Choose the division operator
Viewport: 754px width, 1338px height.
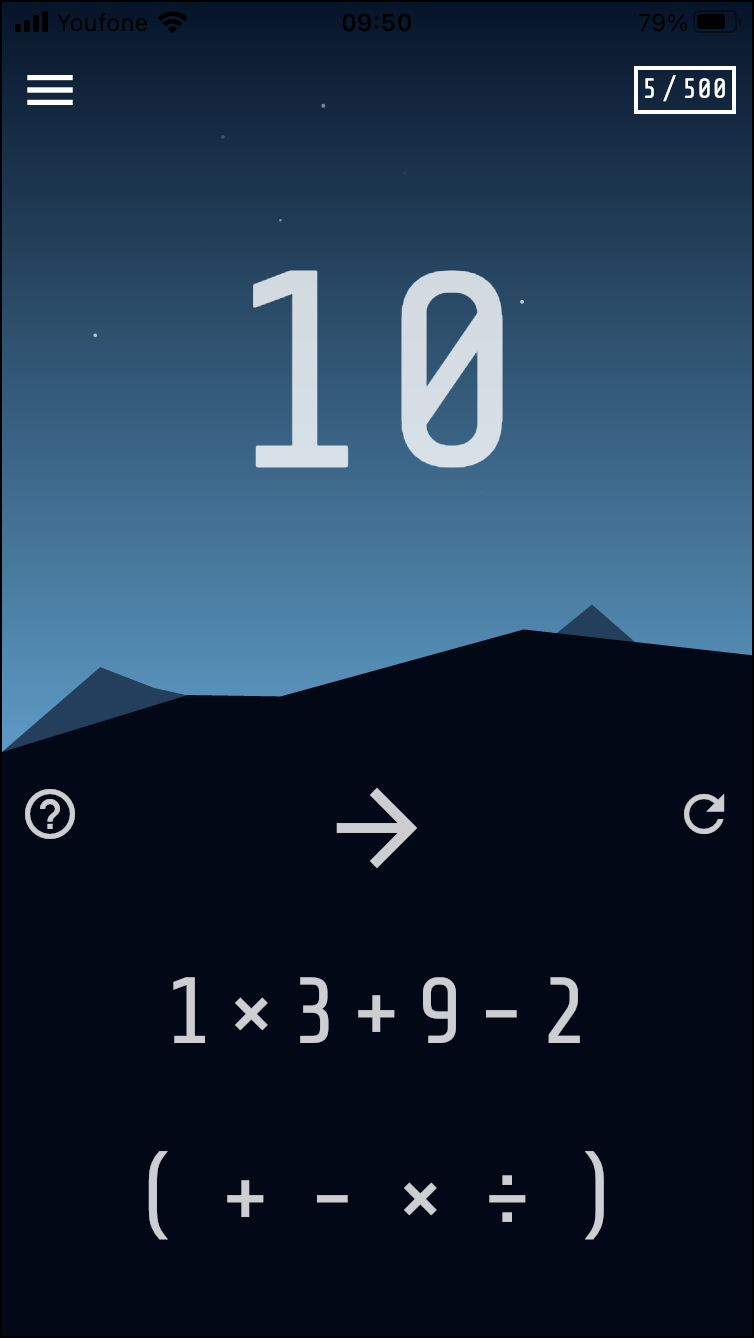tap(507, 1198)
